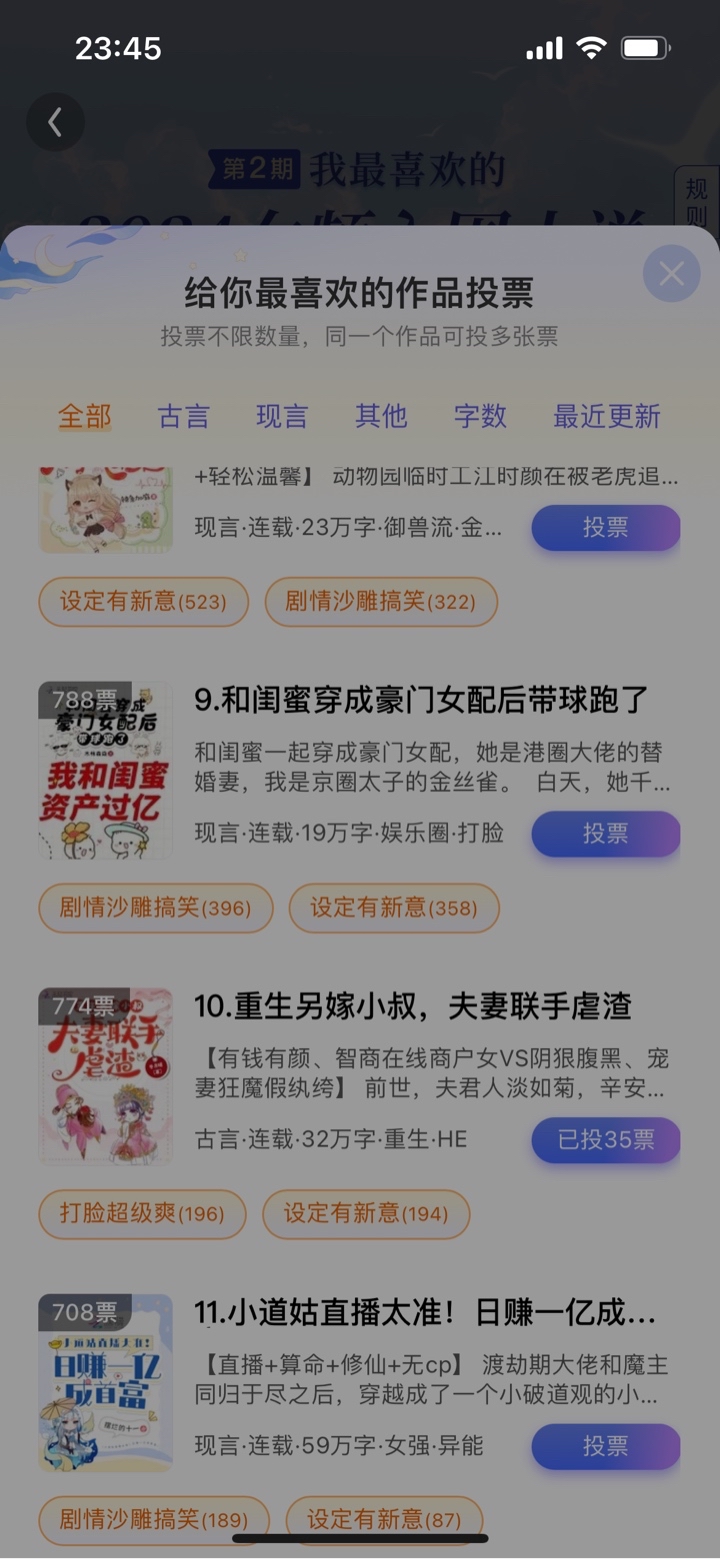Tap the 打脸超级爽(196) tag

[142, 1214]
